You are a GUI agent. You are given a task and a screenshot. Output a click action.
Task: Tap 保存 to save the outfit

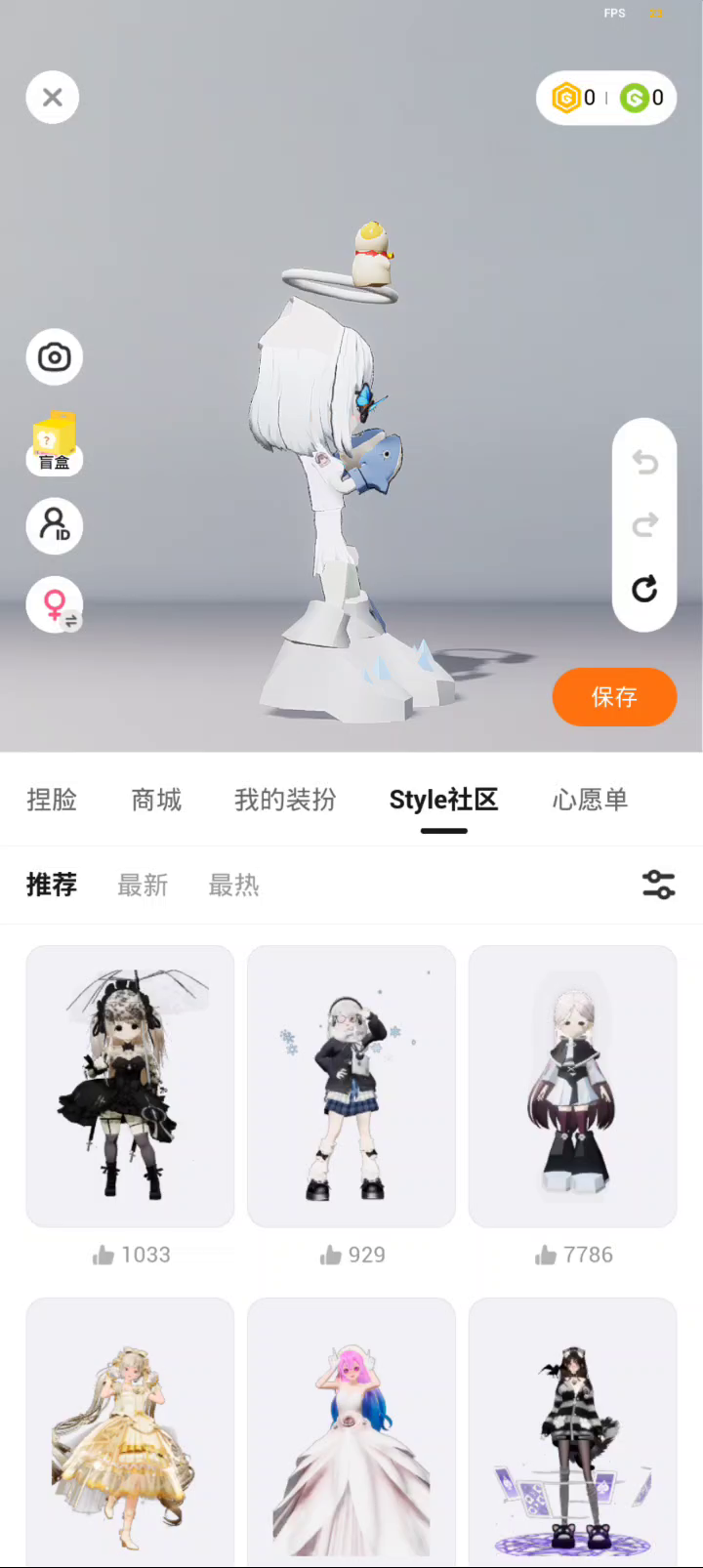[614, 697]
